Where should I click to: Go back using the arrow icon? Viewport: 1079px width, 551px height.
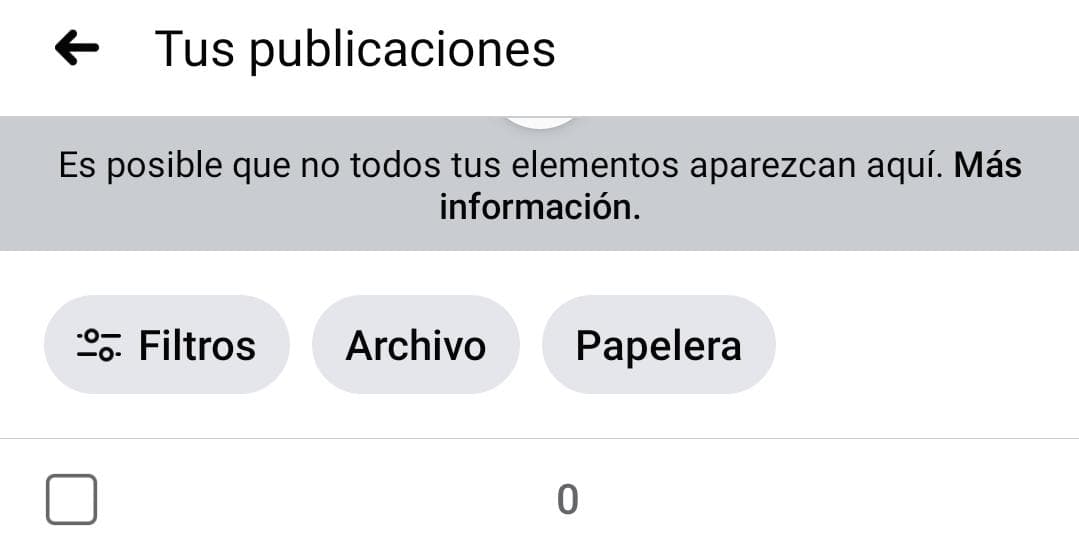coord(77,48)
